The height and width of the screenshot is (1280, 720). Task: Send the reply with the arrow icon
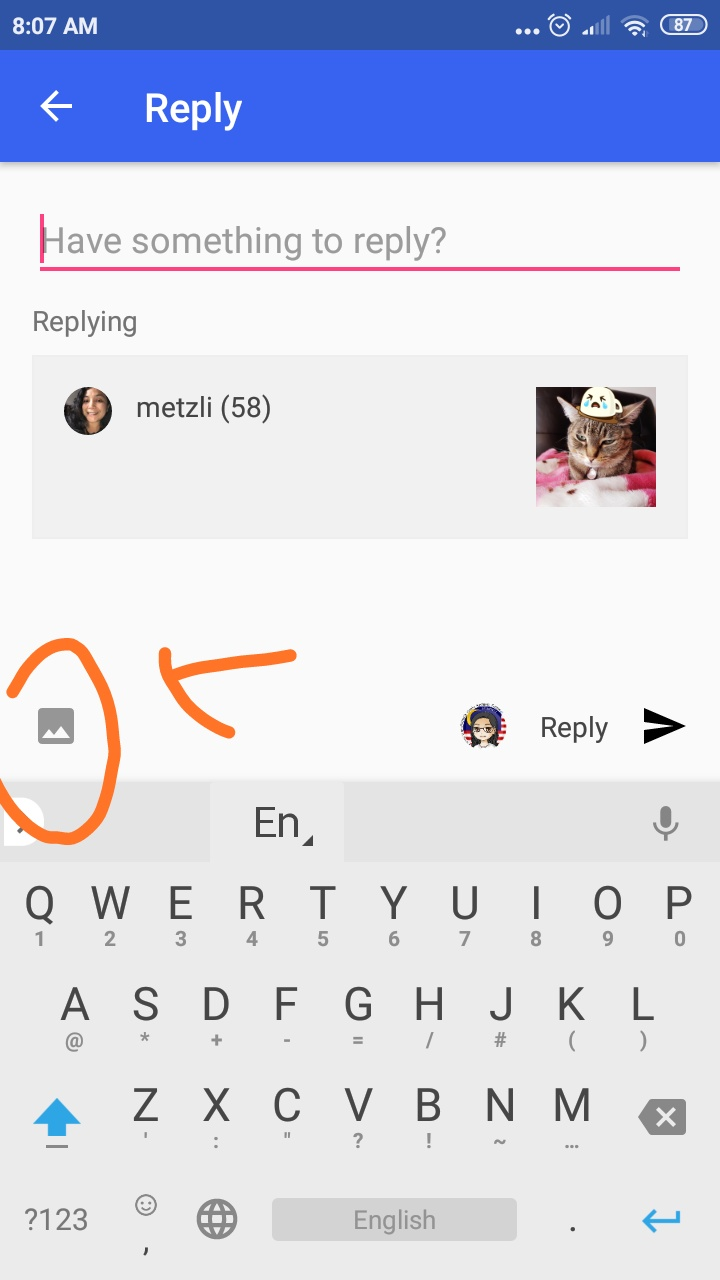pos(663,726)
